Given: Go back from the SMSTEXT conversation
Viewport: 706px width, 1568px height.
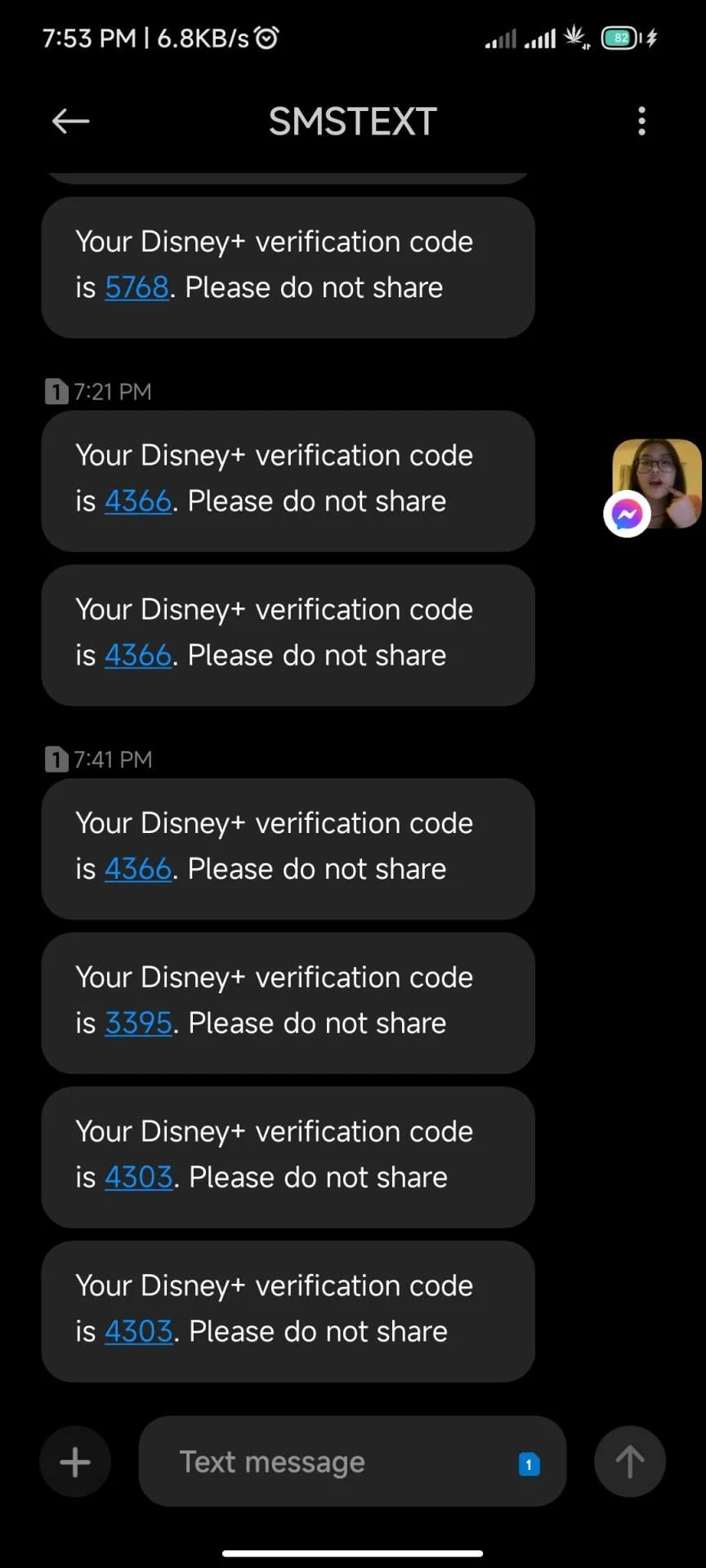Looking at the screenshot, I should coord(70,122).
